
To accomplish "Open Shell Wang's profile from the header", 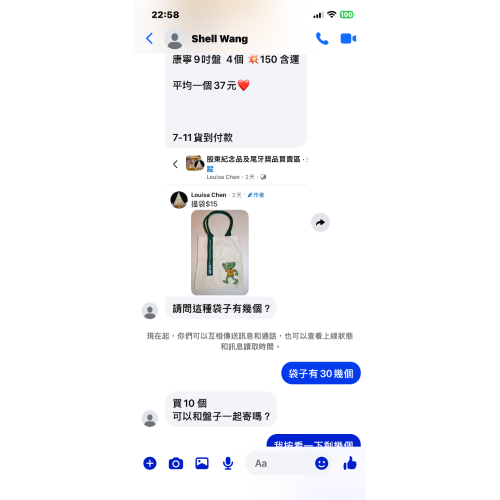I will point(206,39).
